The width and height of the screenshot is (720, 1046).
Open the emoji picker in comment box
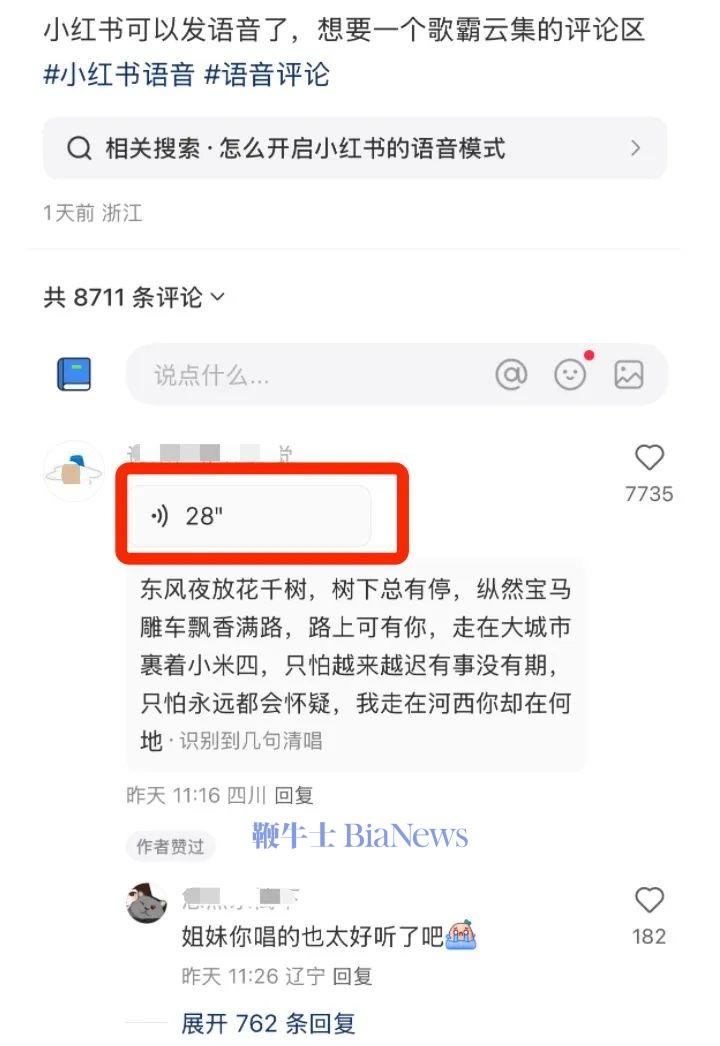pyautogui.click(x=570, y=375)
